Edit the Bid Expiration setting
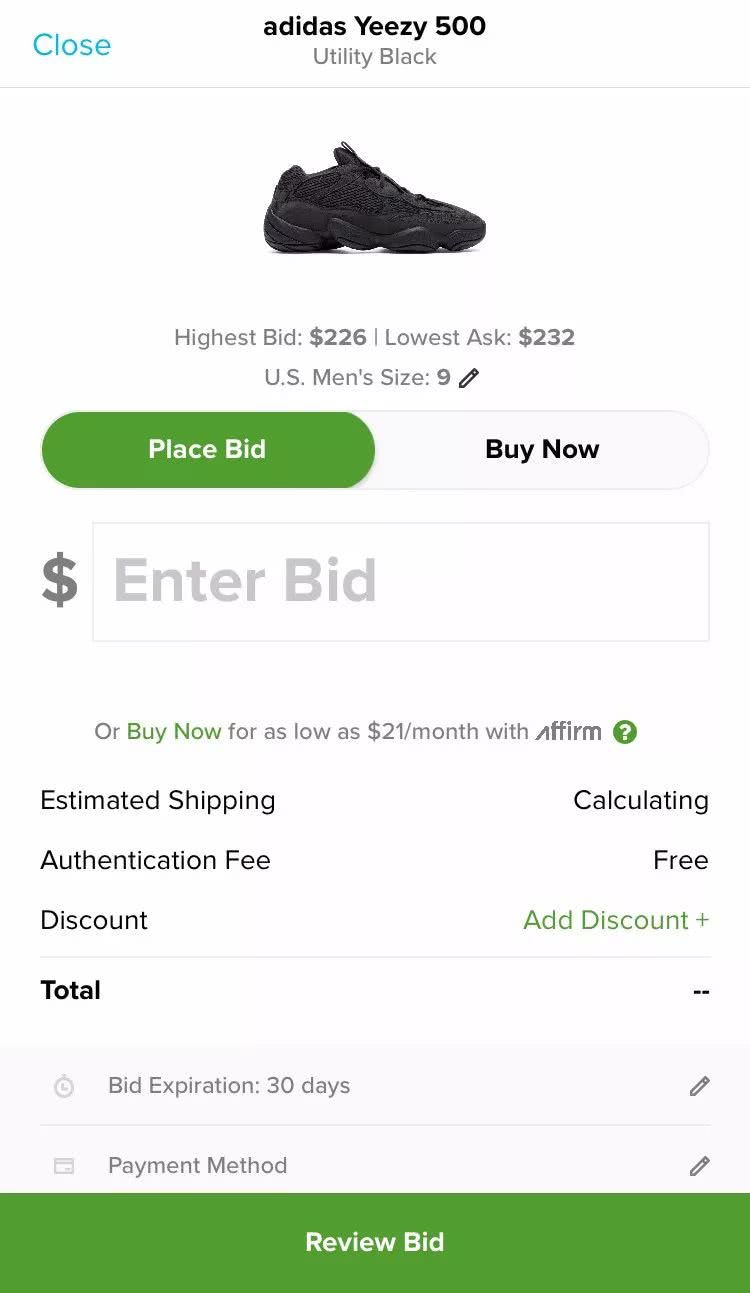Image resolution: width=750 pixels, height=1293 pixels. click(699, 1086)
